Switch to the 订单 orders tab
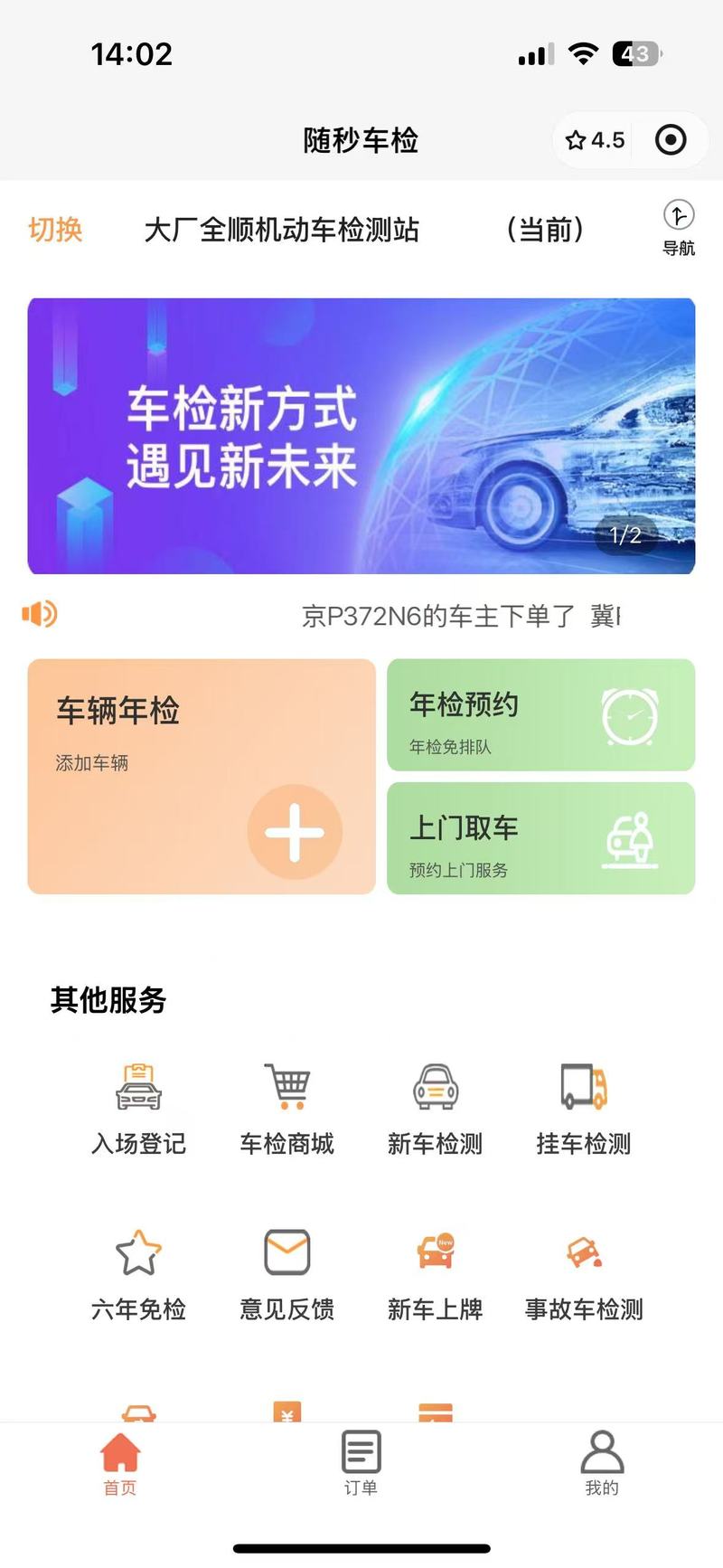 [361, 1463]
